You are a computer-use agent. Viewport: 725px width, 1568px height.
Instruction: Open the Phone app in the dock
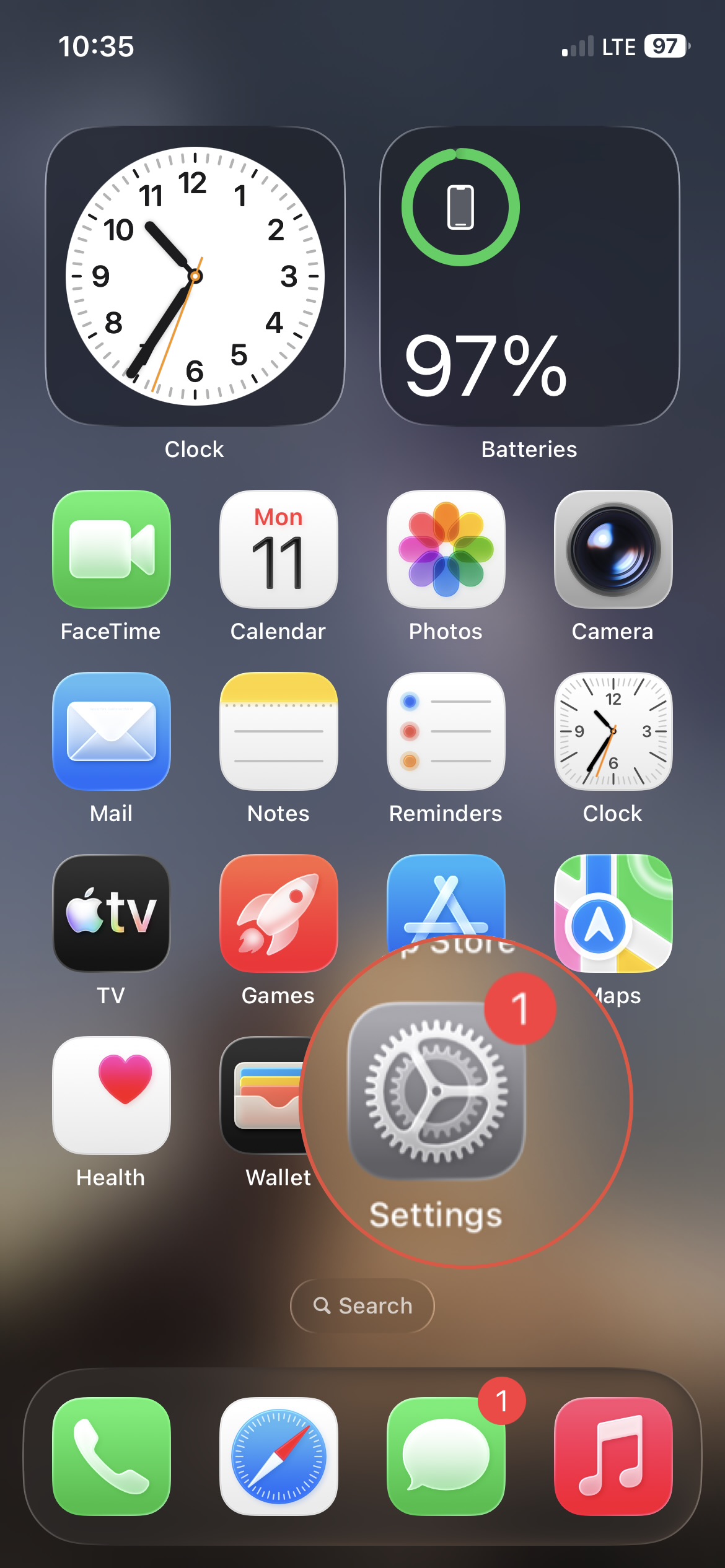pos(112,1457)
